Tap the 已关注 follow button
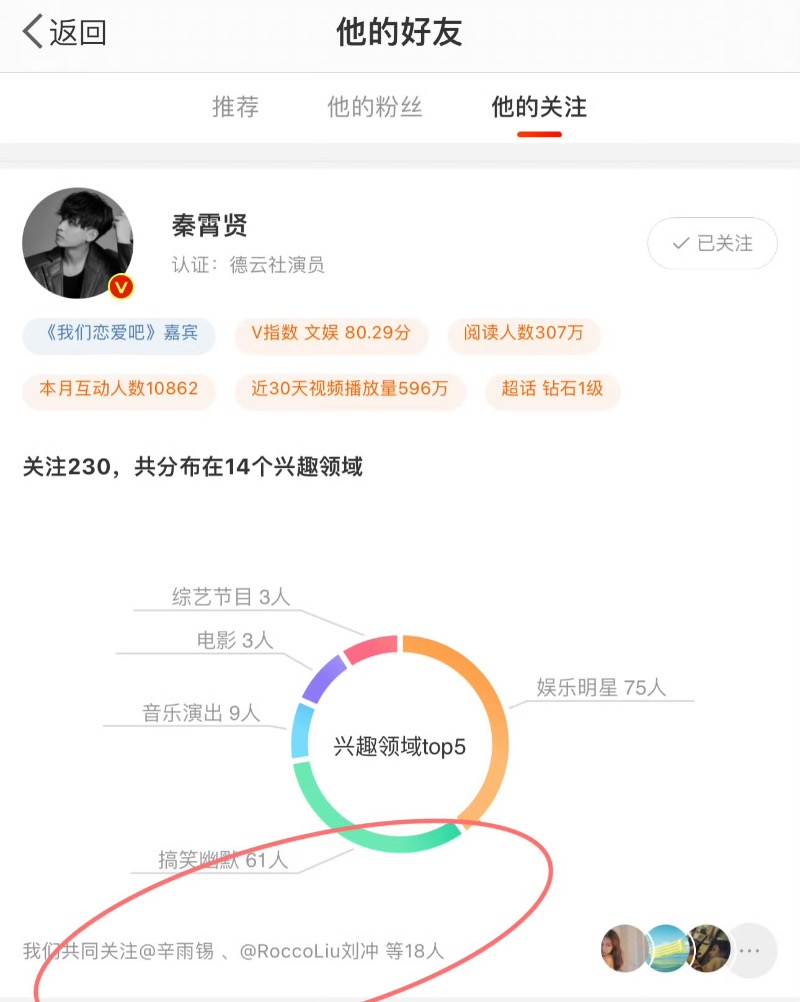Viewport: 800px width, 1002px height. [x=712, y=243]
